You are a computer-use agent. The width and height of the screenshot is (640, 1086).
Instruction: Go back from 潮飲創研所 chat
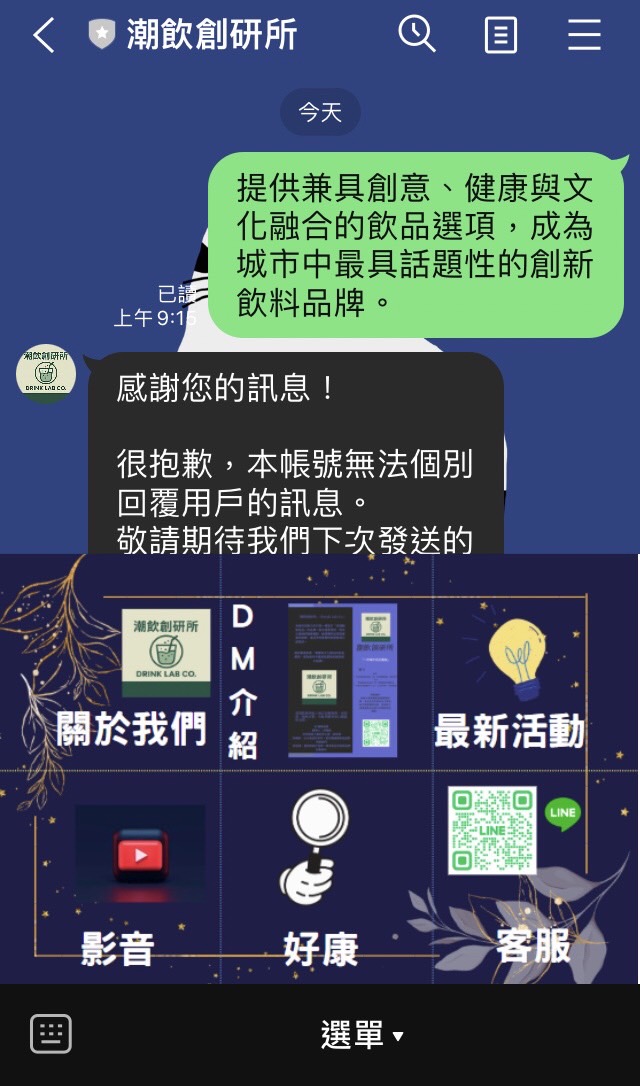point(43,36)
